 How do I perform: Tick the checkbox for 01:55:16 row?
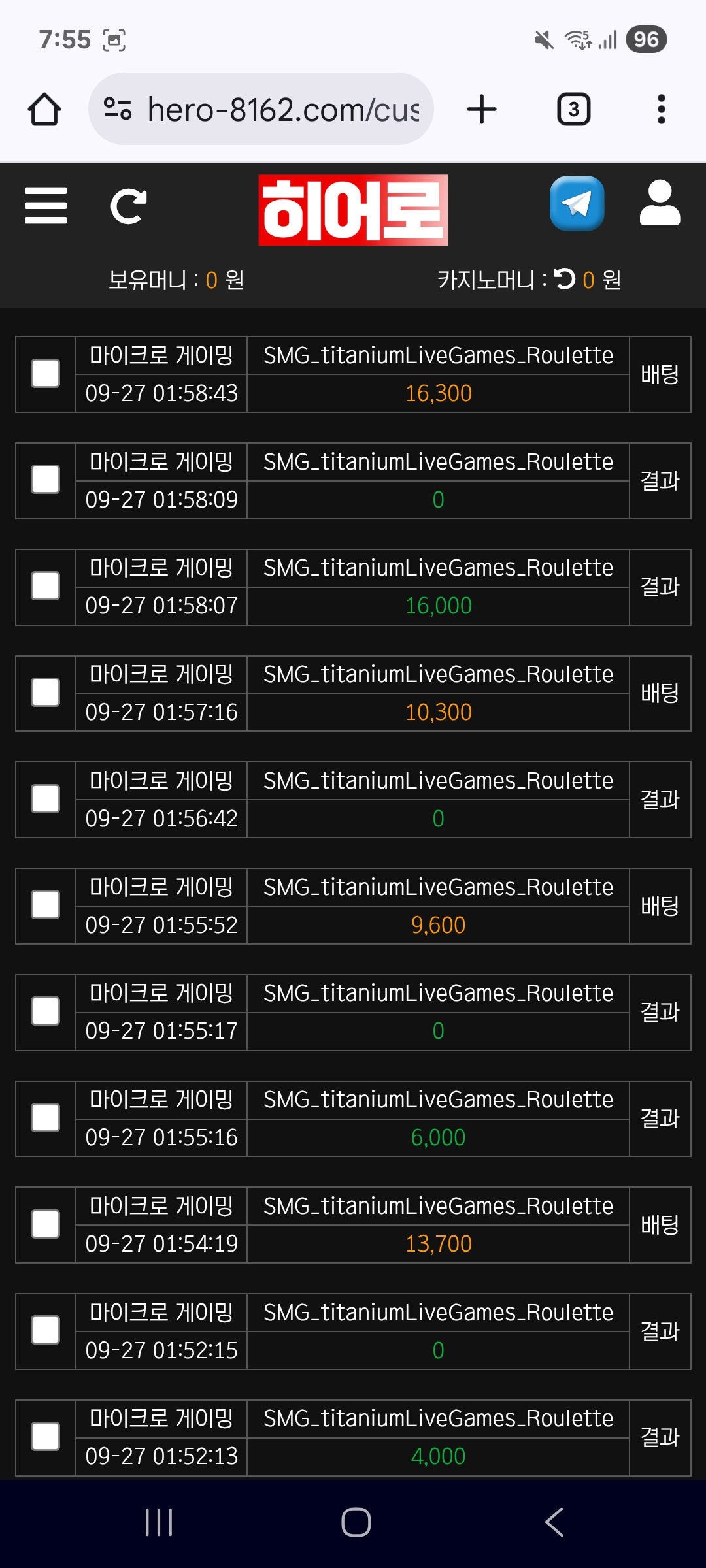tap(46, 1118)
